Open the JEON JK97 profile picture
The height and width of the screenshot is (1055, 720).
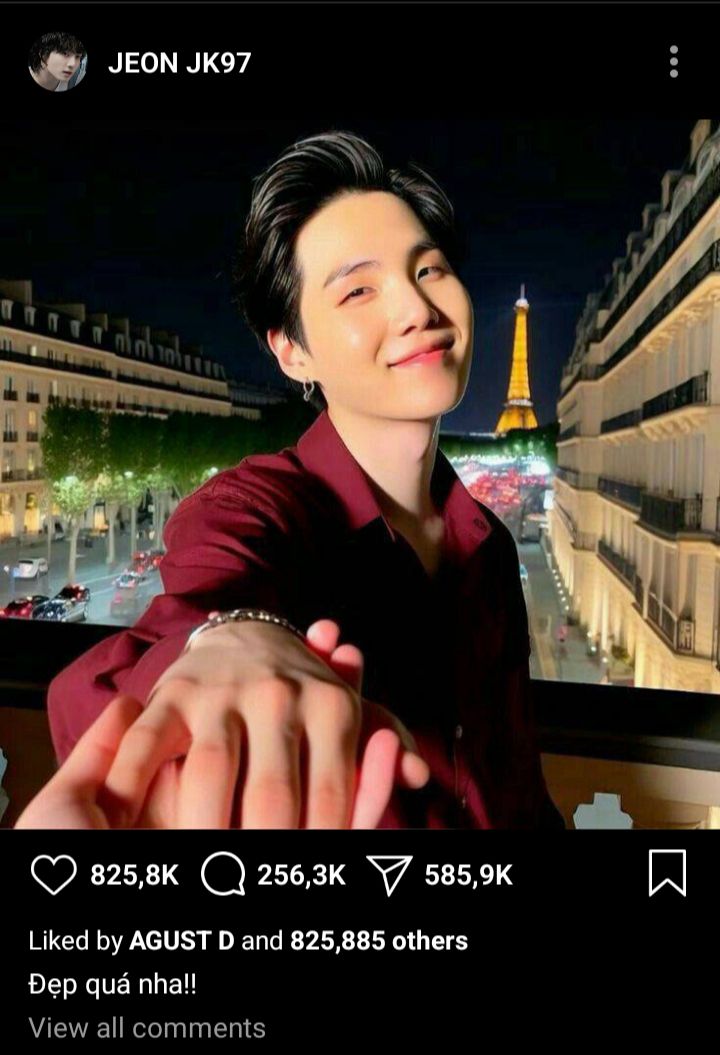pos(57,62)
